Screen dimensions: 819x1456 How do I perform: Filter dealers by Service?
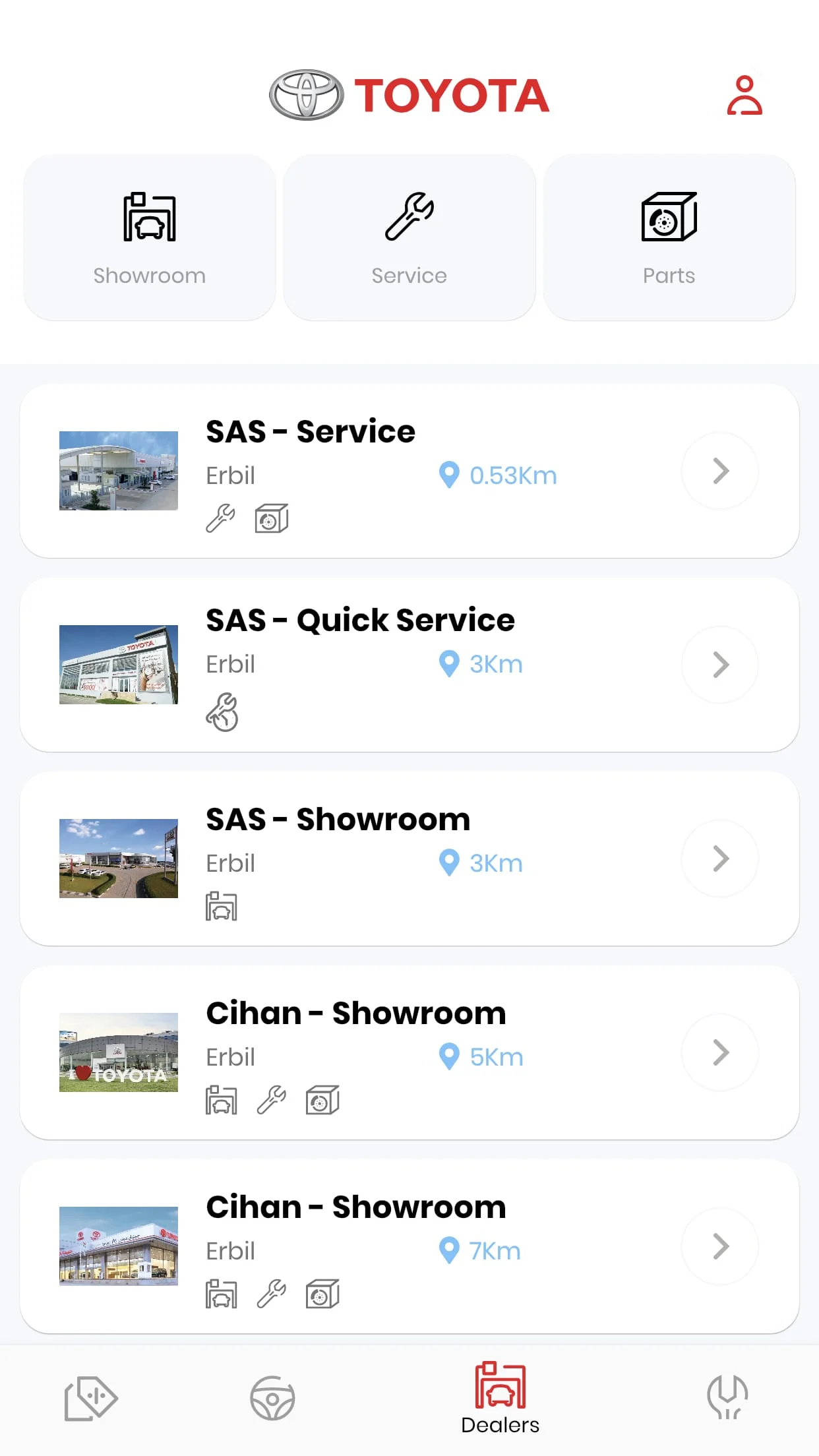click(x=409, y=238)
